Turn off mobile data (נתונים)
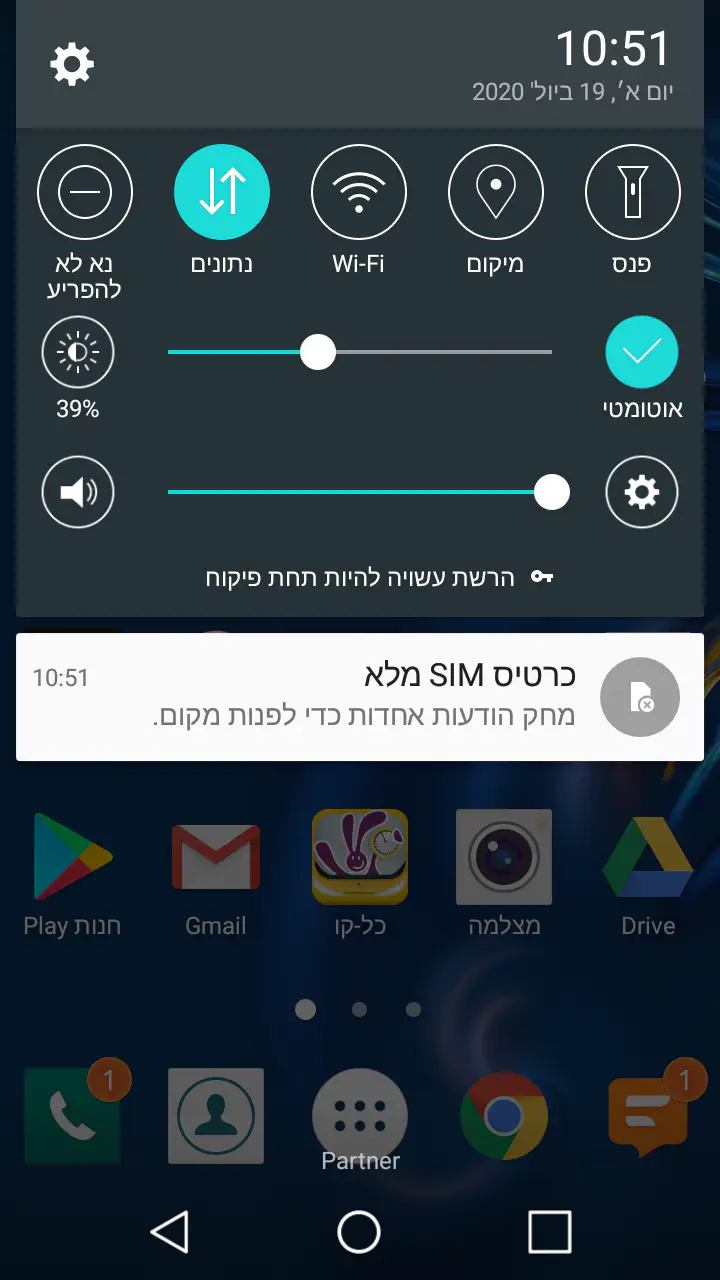 pos(222,193)
